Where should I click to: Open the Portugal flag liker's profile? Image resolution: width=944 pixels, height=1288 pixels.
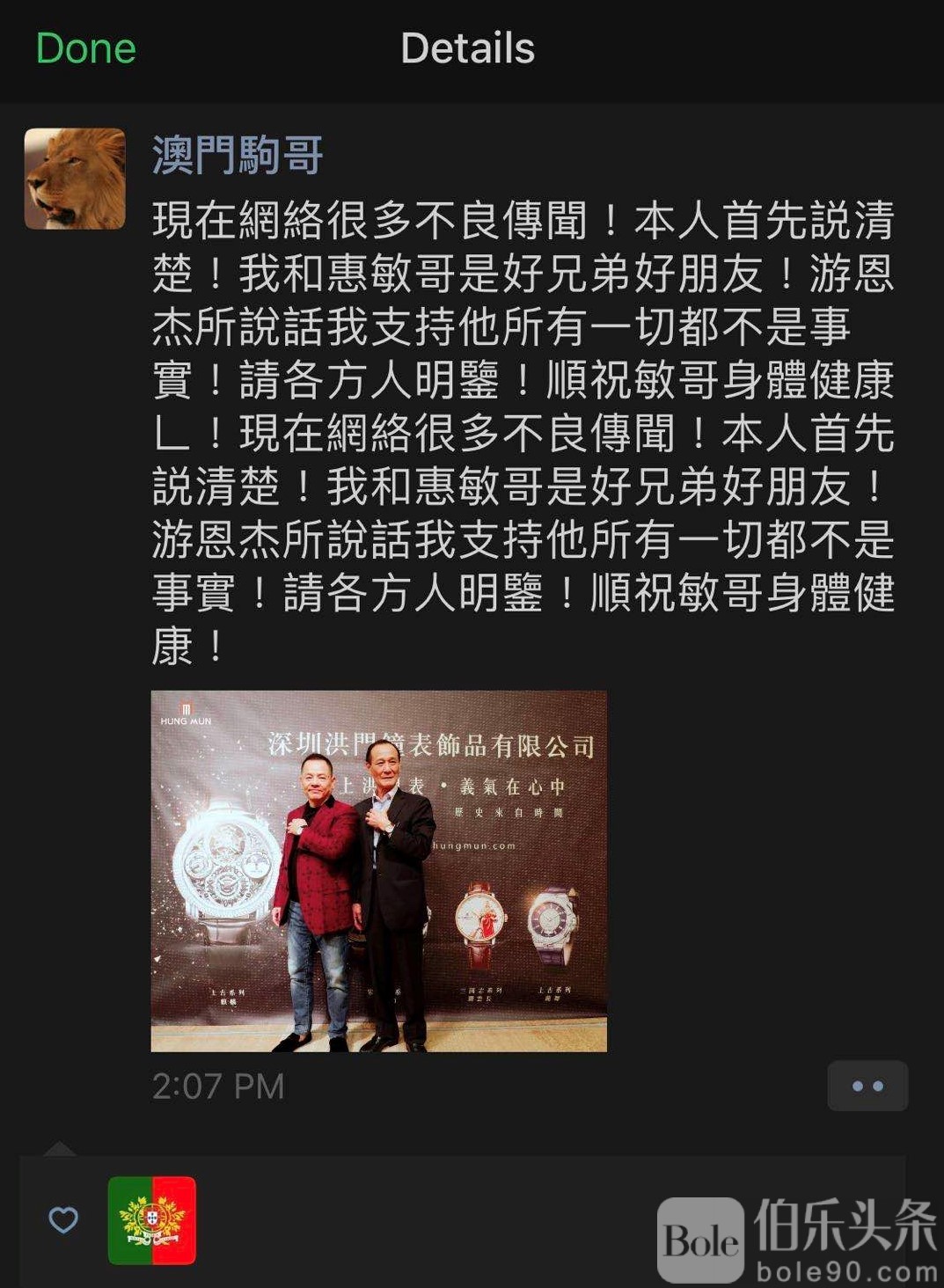coord(151,1220)
